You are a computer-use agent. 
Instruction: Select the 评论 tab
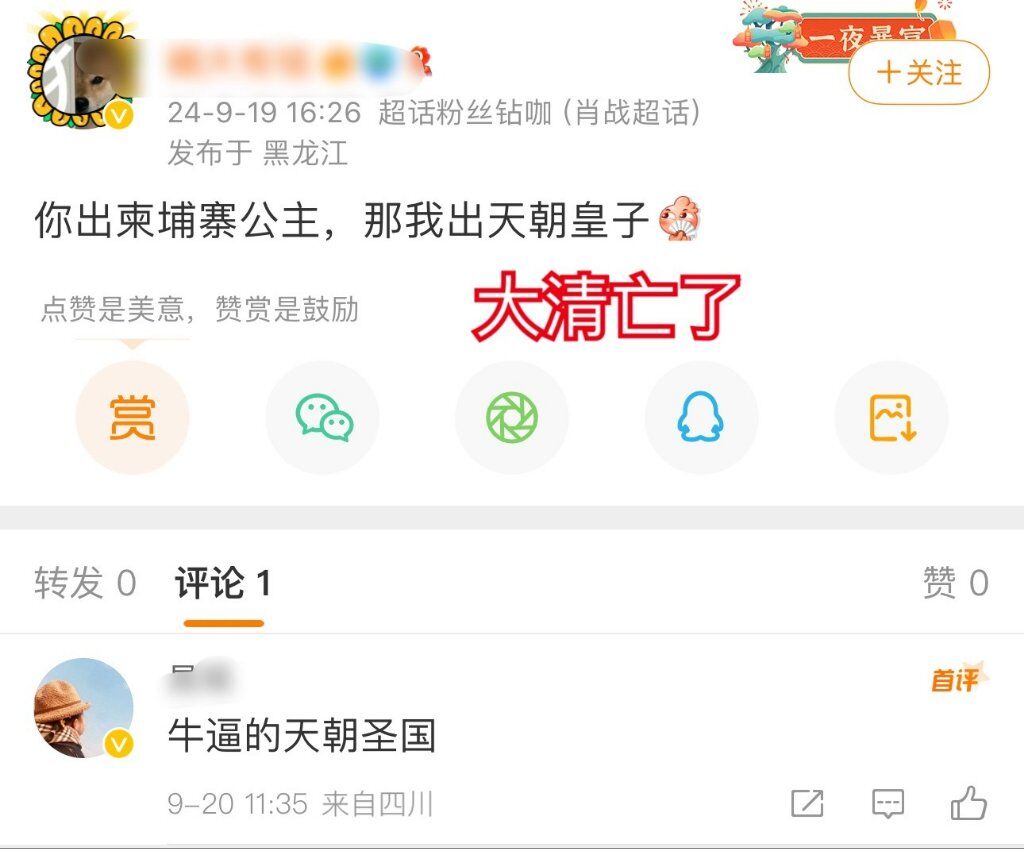(x=223, y=583)
